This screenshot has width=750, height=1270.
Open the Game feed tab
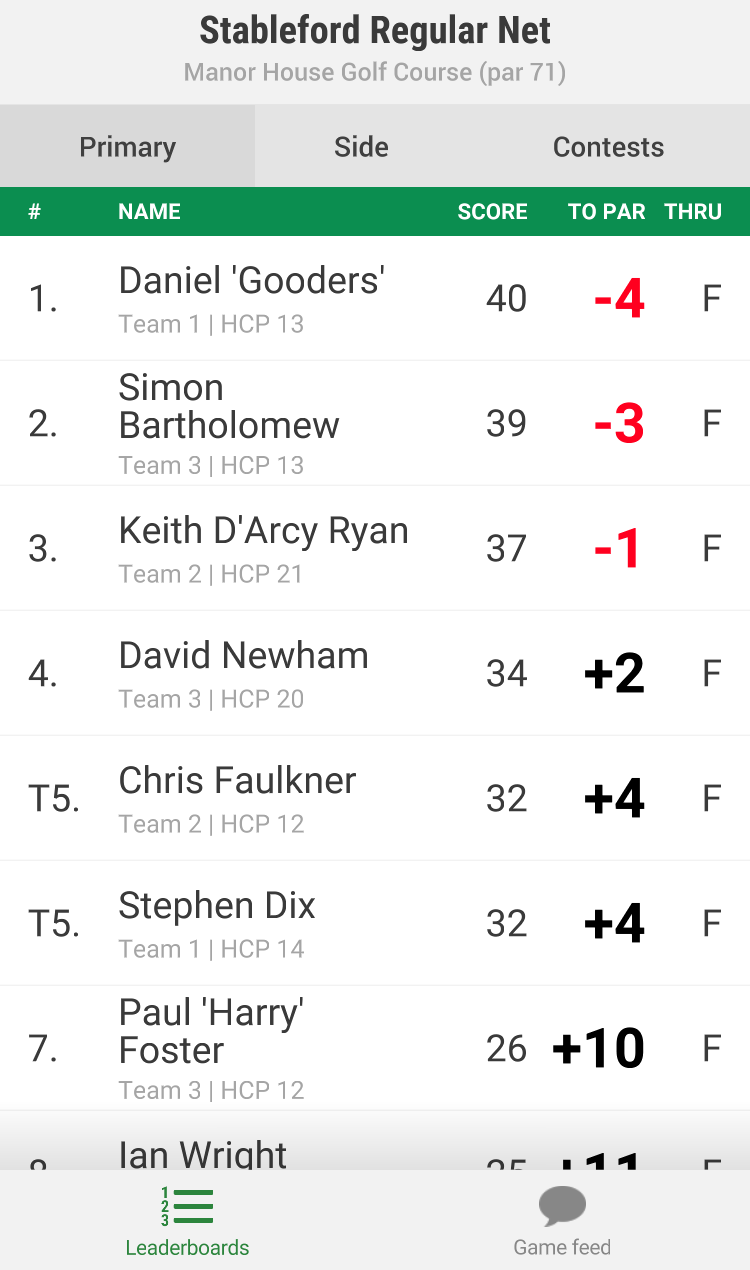[x=562, y=1220]
